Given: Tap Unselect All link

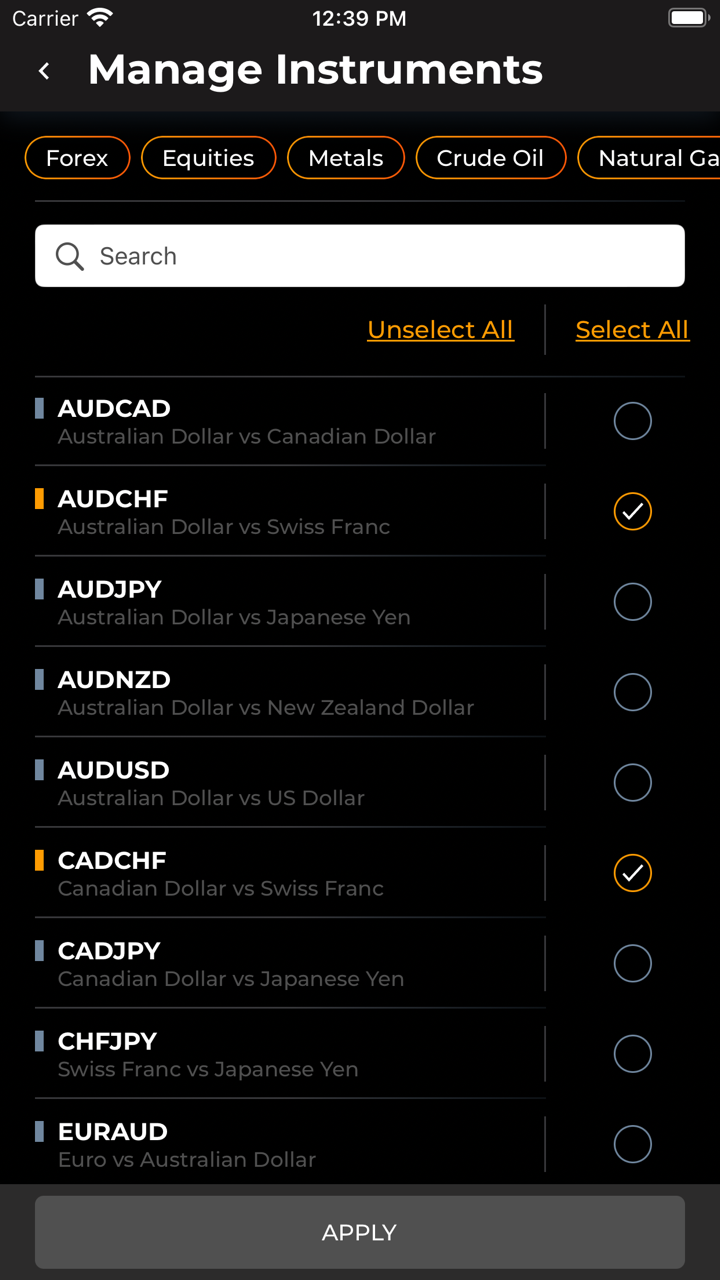Looking at the screenshot, I should pos(440,330).
